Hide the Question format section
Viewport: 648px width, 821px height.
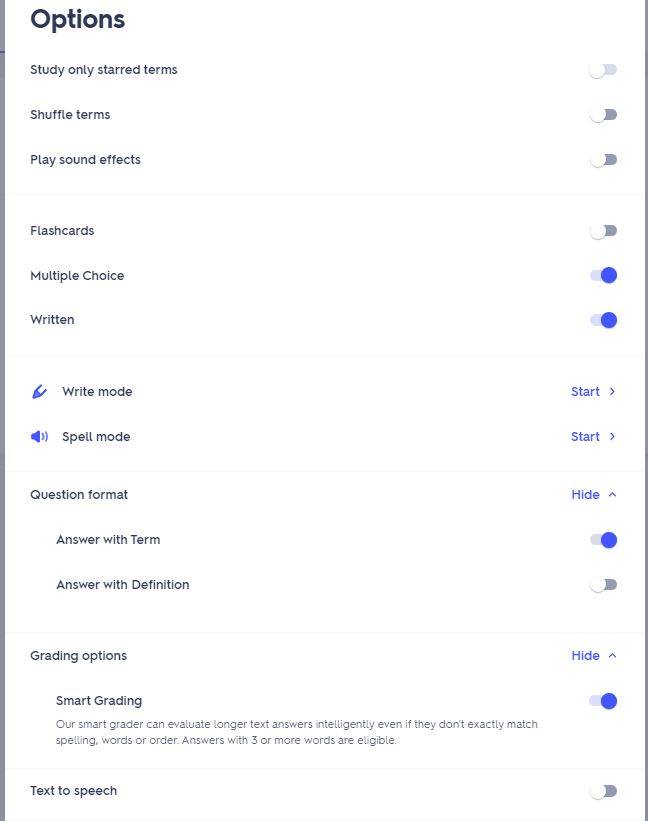click(594, 495)
